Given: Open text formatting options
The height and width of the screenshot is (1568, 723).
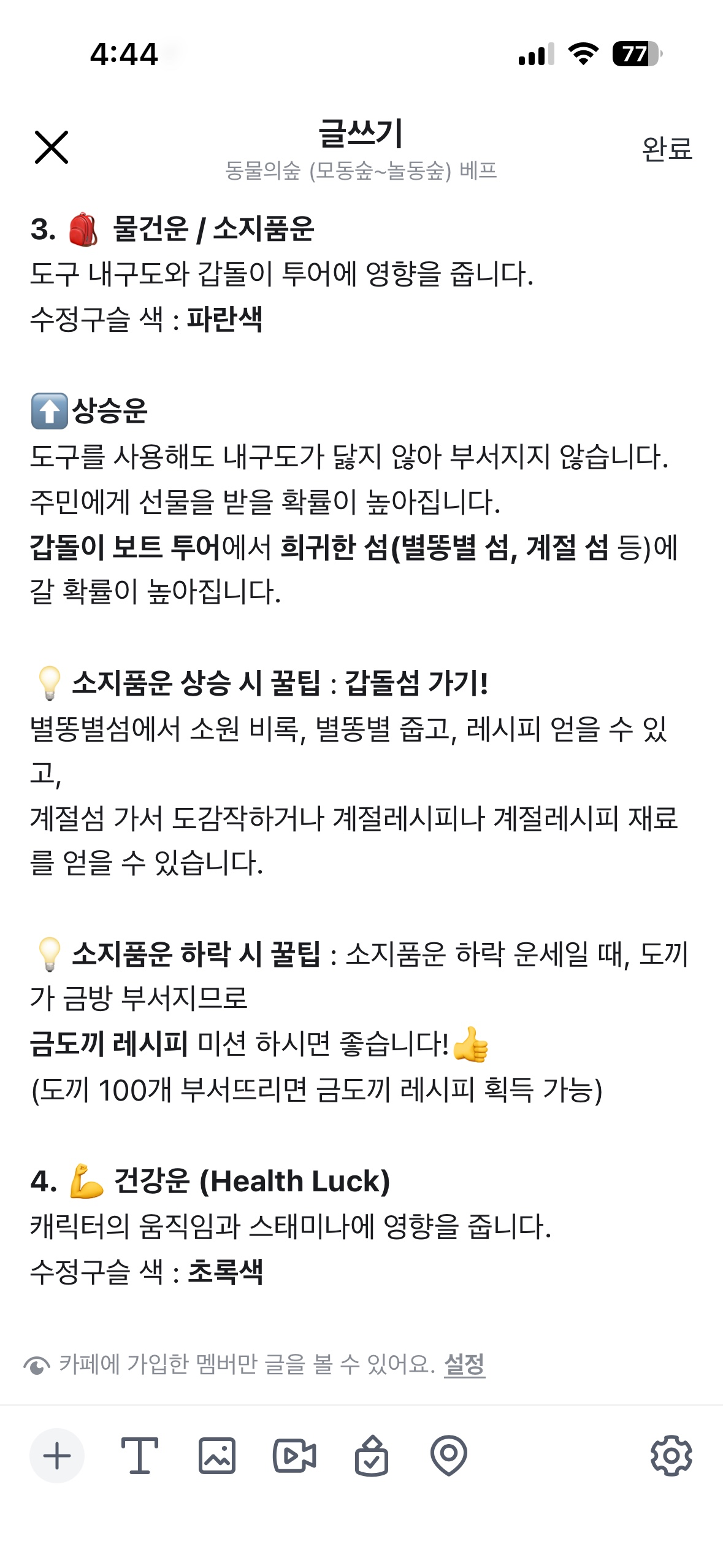Looking at the screenshot, I should point(139,1456).
